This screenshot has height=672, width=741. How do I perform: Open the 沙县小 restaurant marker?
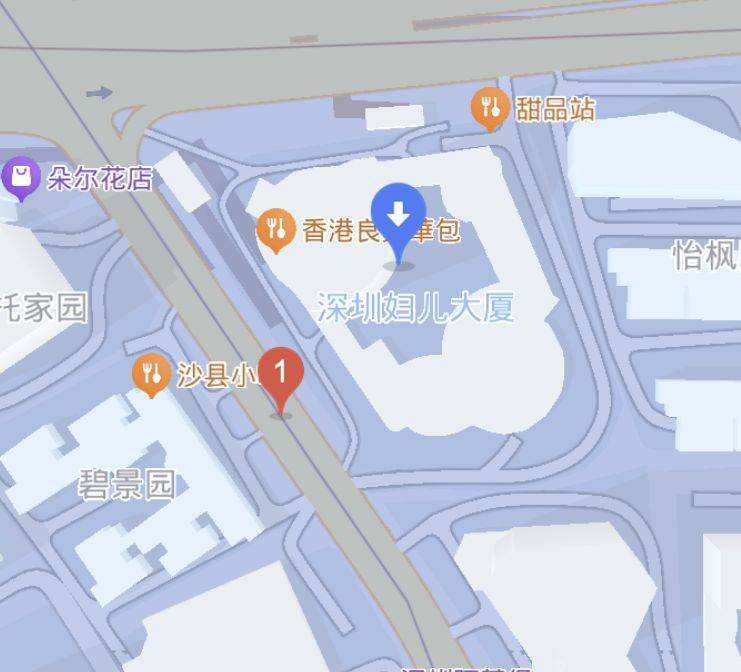coord(151,375)
